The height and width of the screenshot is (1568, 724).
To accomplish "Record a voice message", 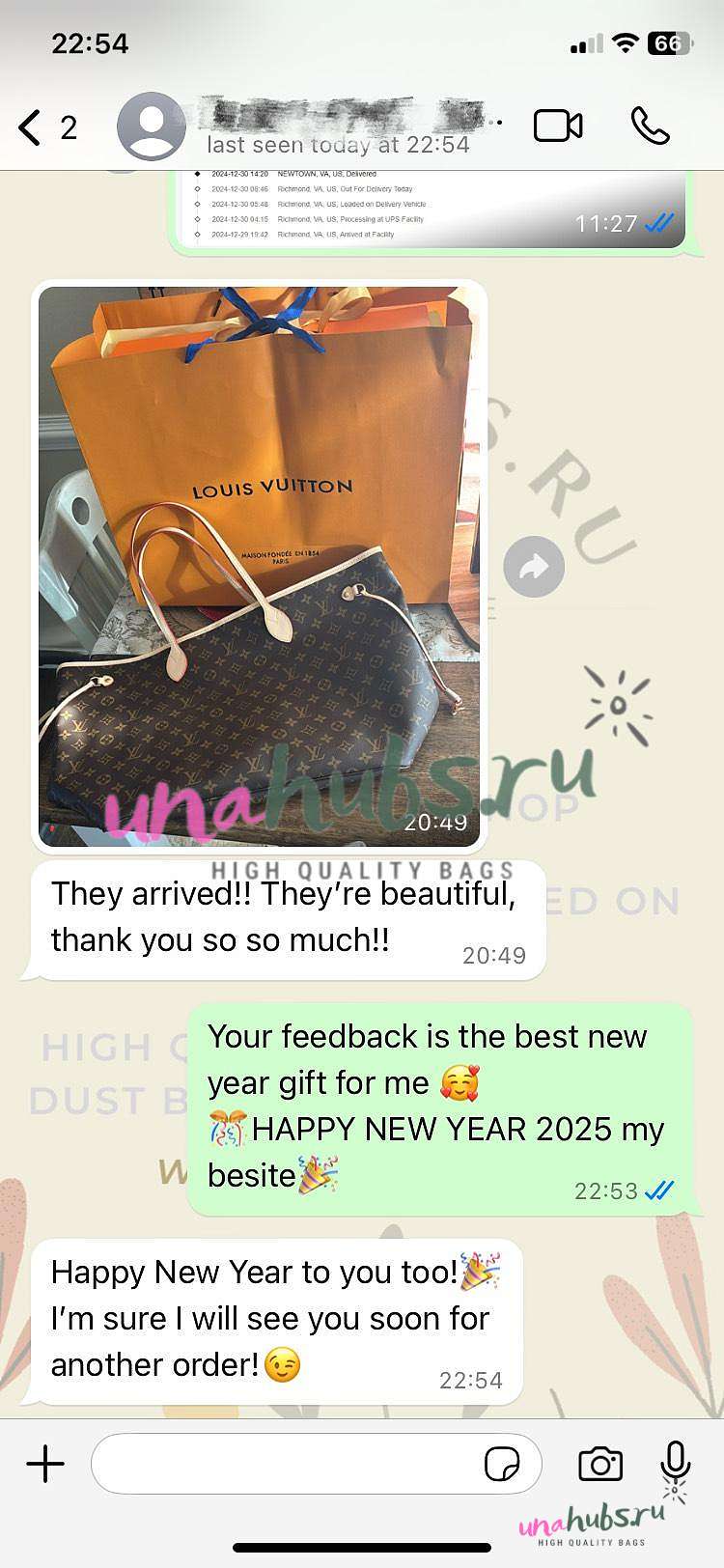I will 676,1462.
